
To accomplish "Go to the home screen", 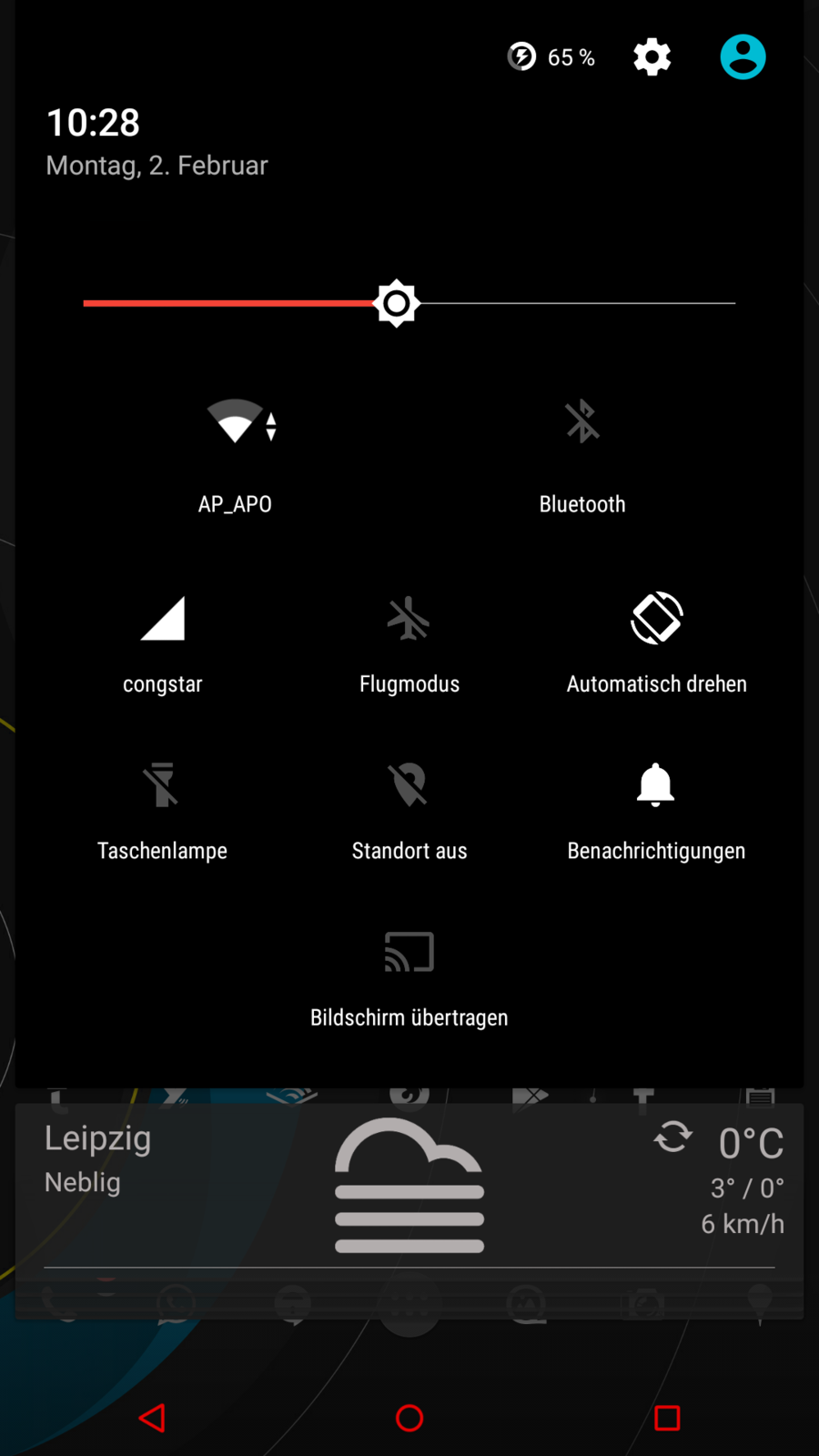I will (409, 1418).
